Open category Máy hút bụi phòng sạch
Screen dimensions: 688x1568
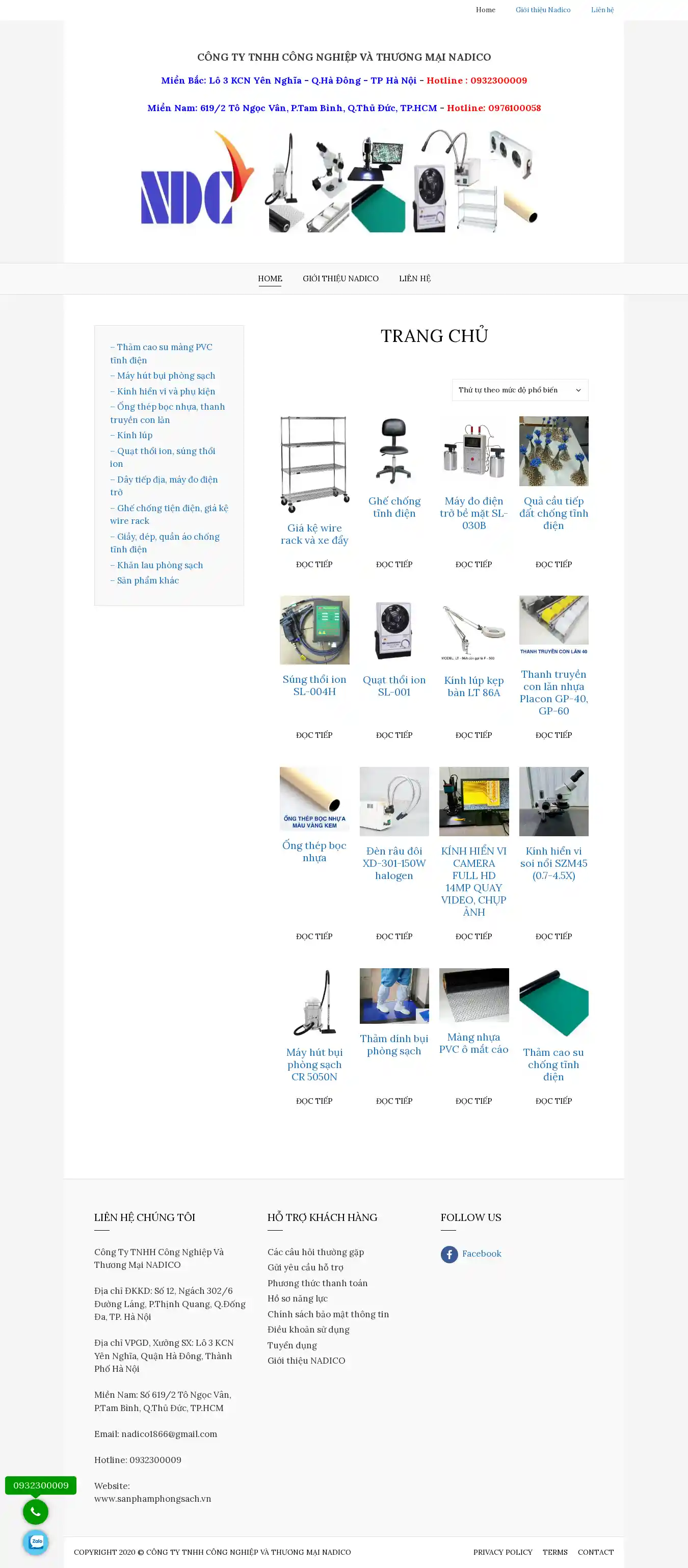coord(166,376)
